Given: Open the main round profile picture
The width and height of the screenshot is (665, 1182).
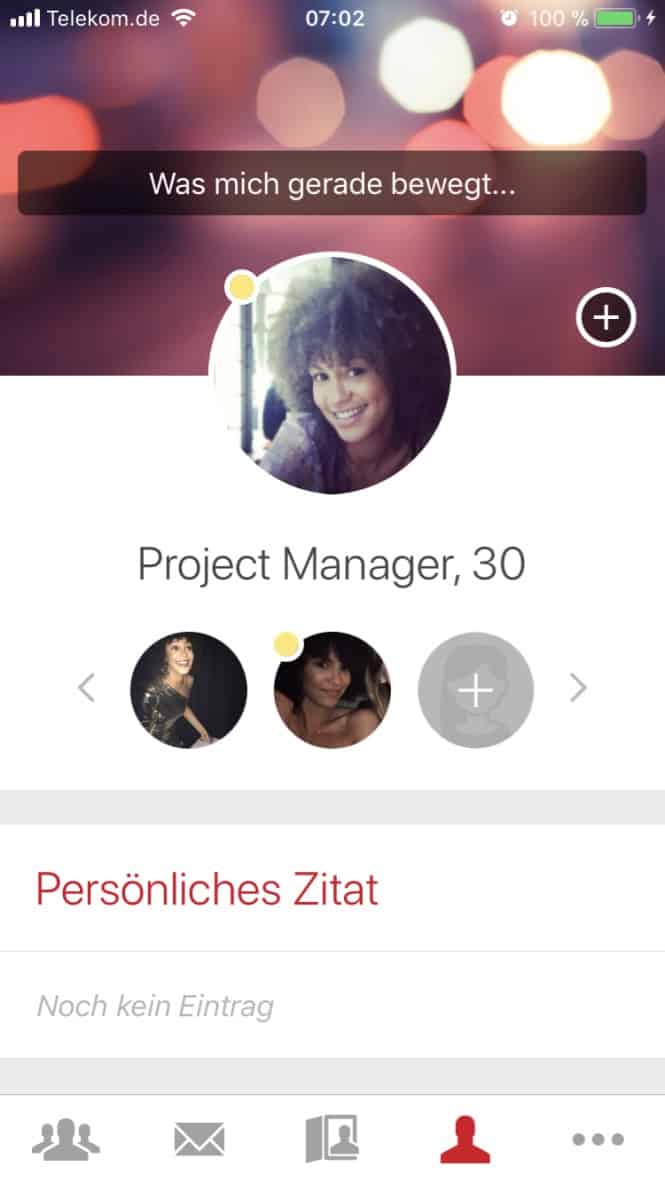Looking at the screenshot, I should coord(332,375).
